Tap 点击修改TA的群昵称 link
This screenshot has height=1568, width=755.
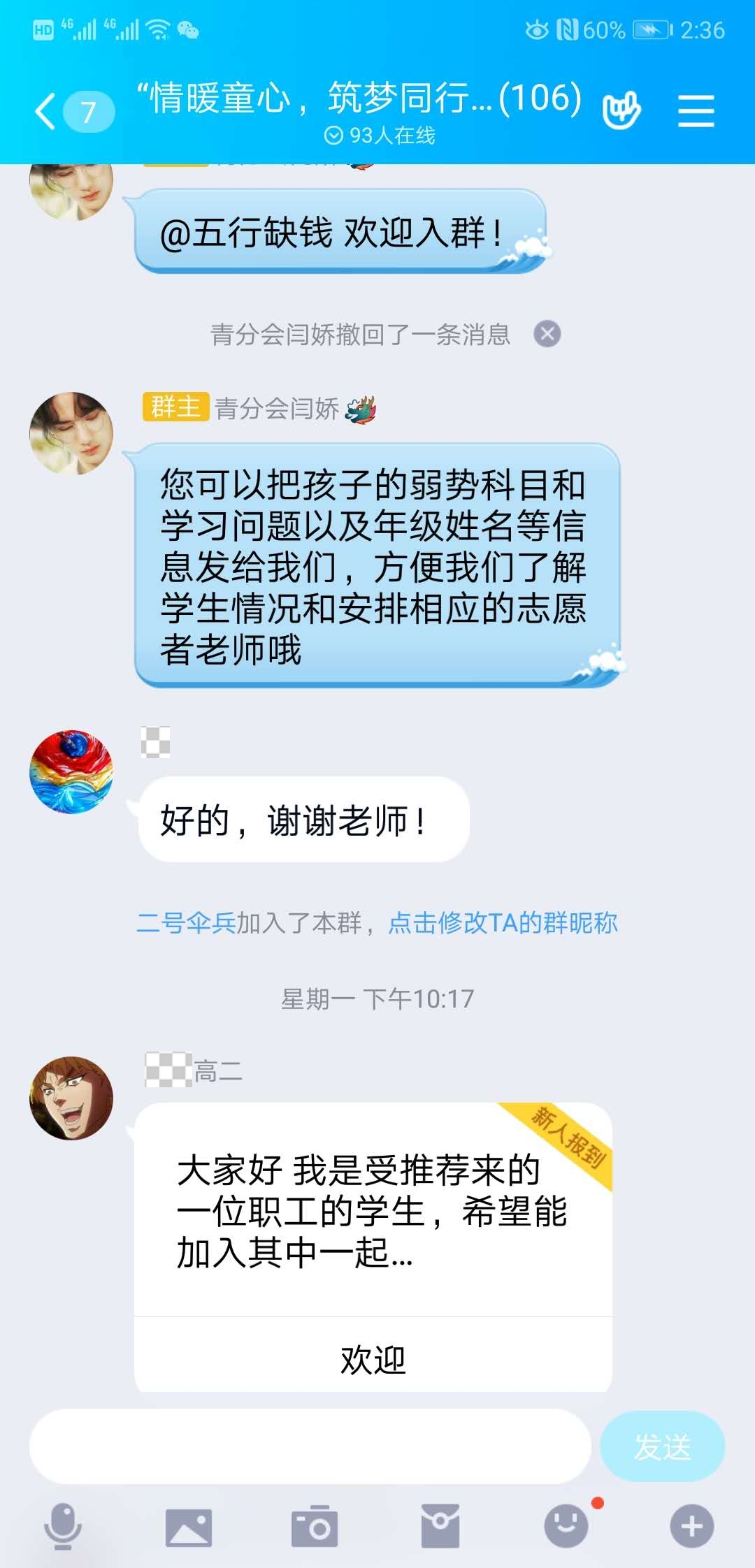click(503, 923)
